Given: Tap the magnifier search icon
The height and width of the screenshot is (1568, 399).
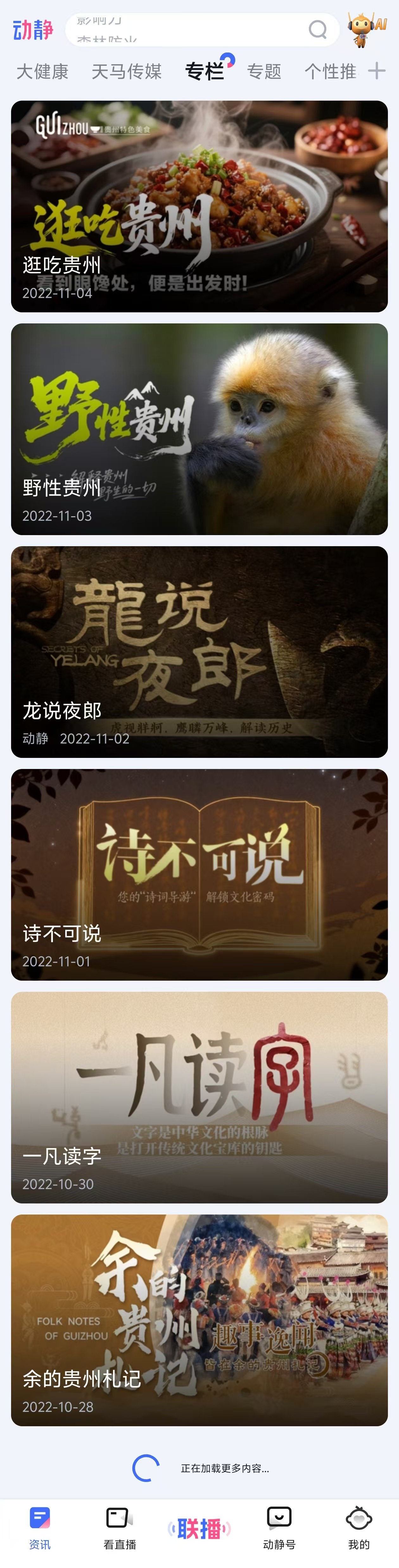Looking at the screenshot, I should click(x=317, y=29).
